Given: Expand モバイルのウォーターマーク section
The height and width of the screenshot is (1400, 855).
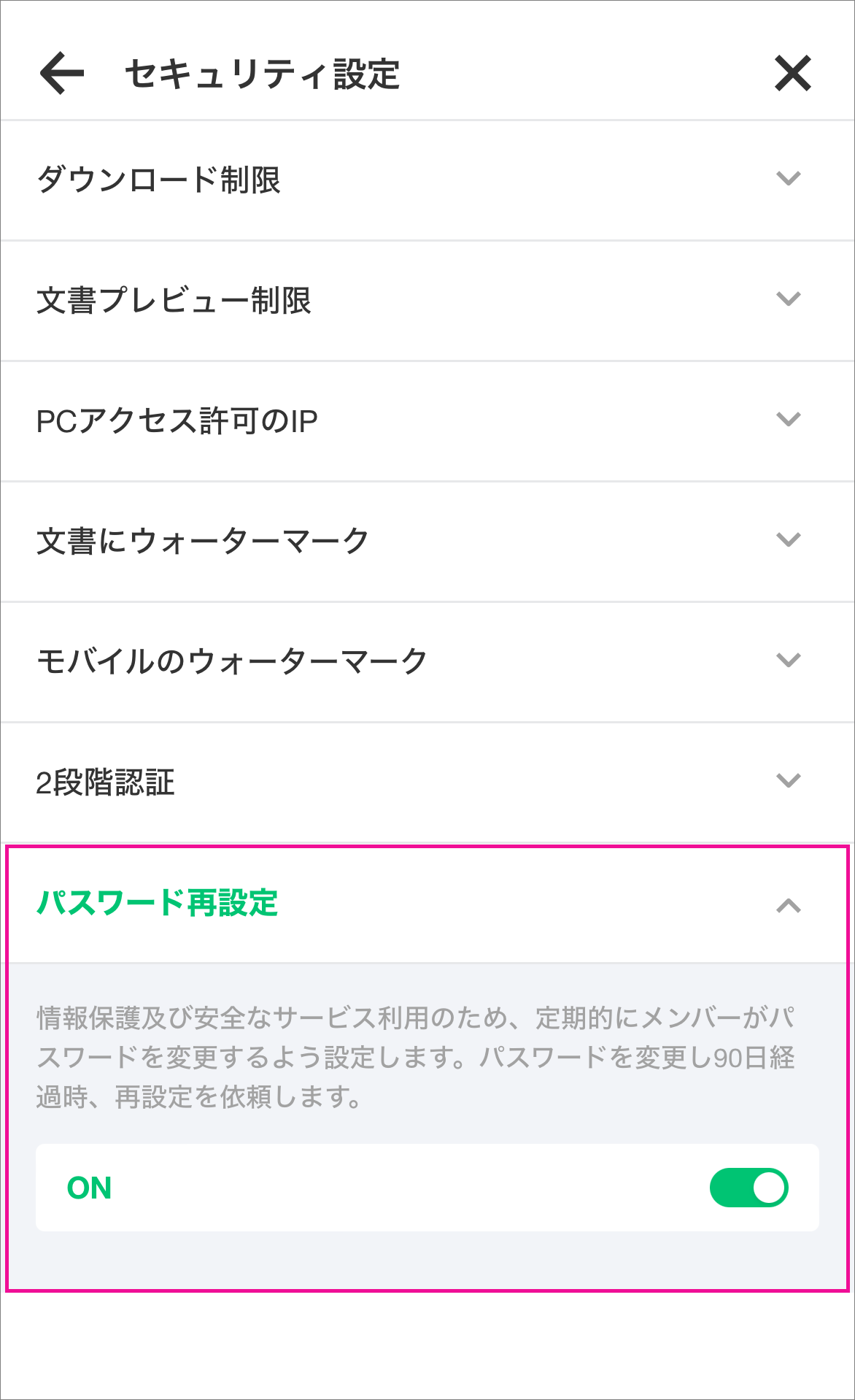Looking at the screenshot, I should tap(788, 661).
